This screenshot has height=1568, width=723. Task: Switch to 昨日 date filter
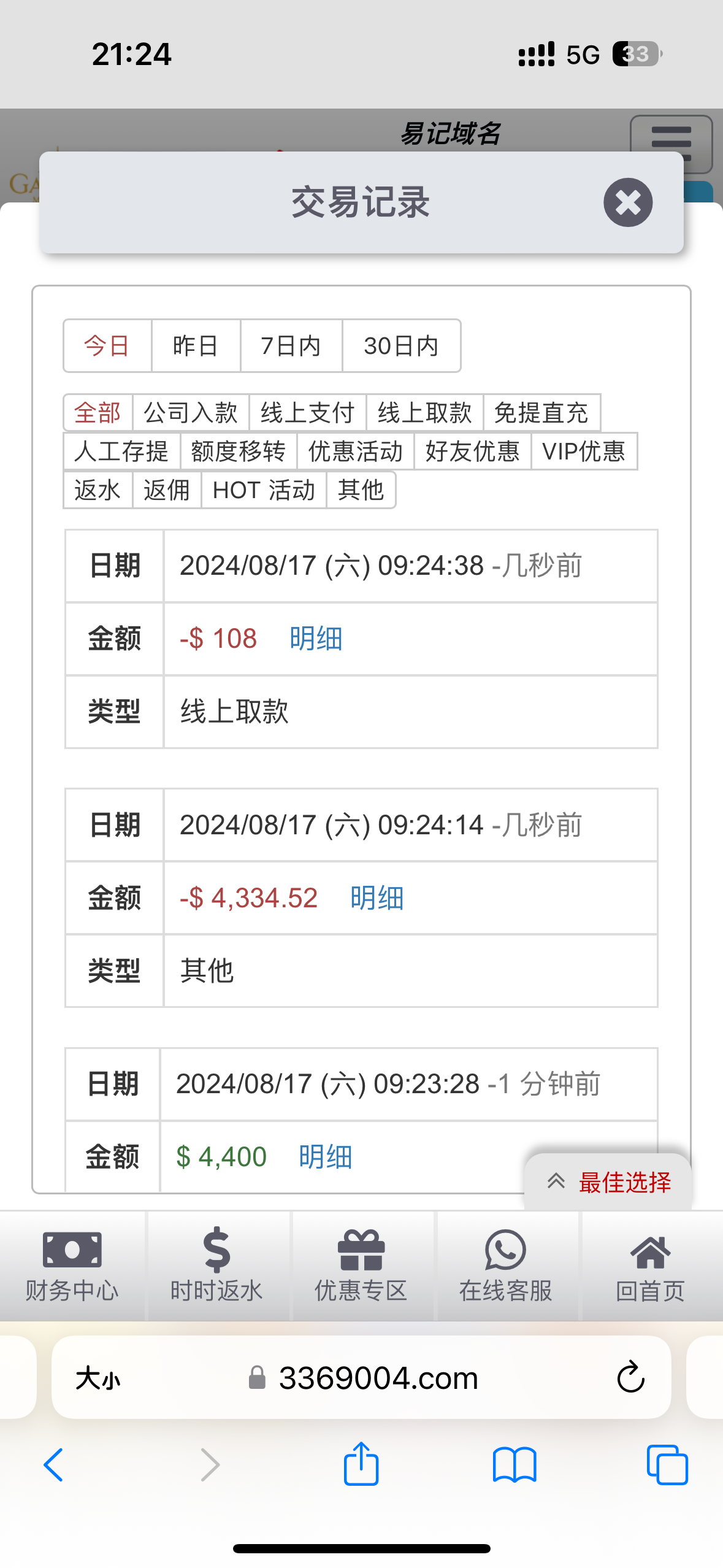click(x=195, y=346)
